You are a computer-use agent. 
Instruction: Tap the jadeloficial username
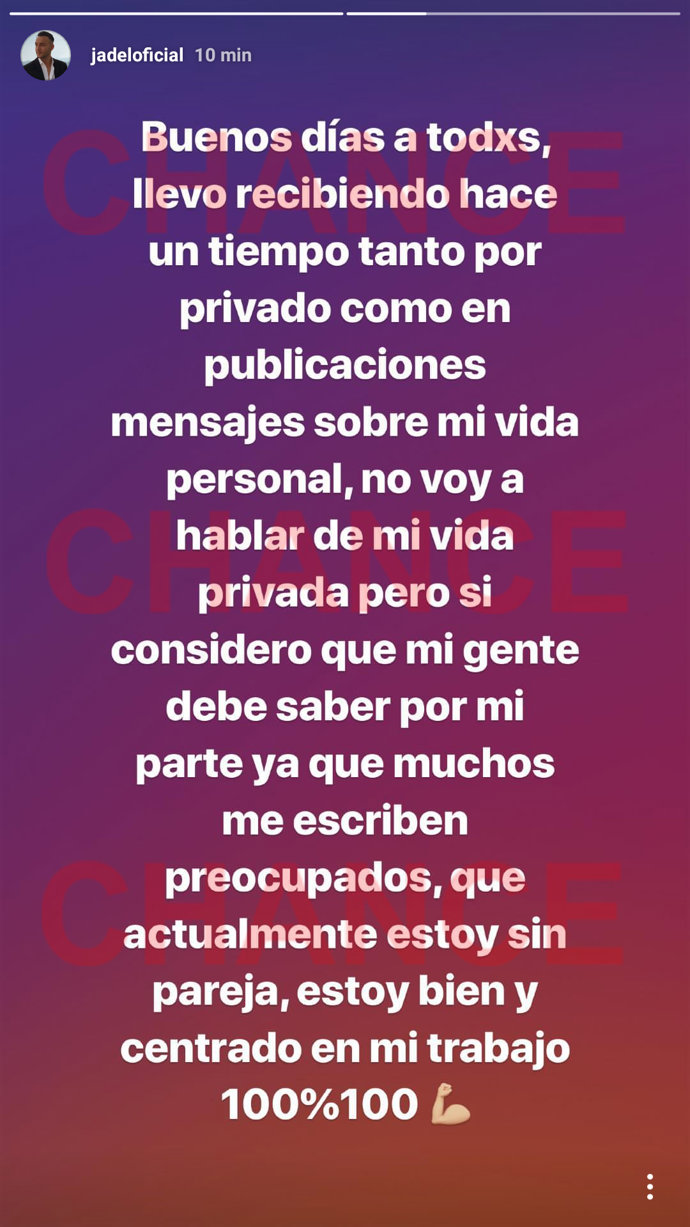coord(134,56)
